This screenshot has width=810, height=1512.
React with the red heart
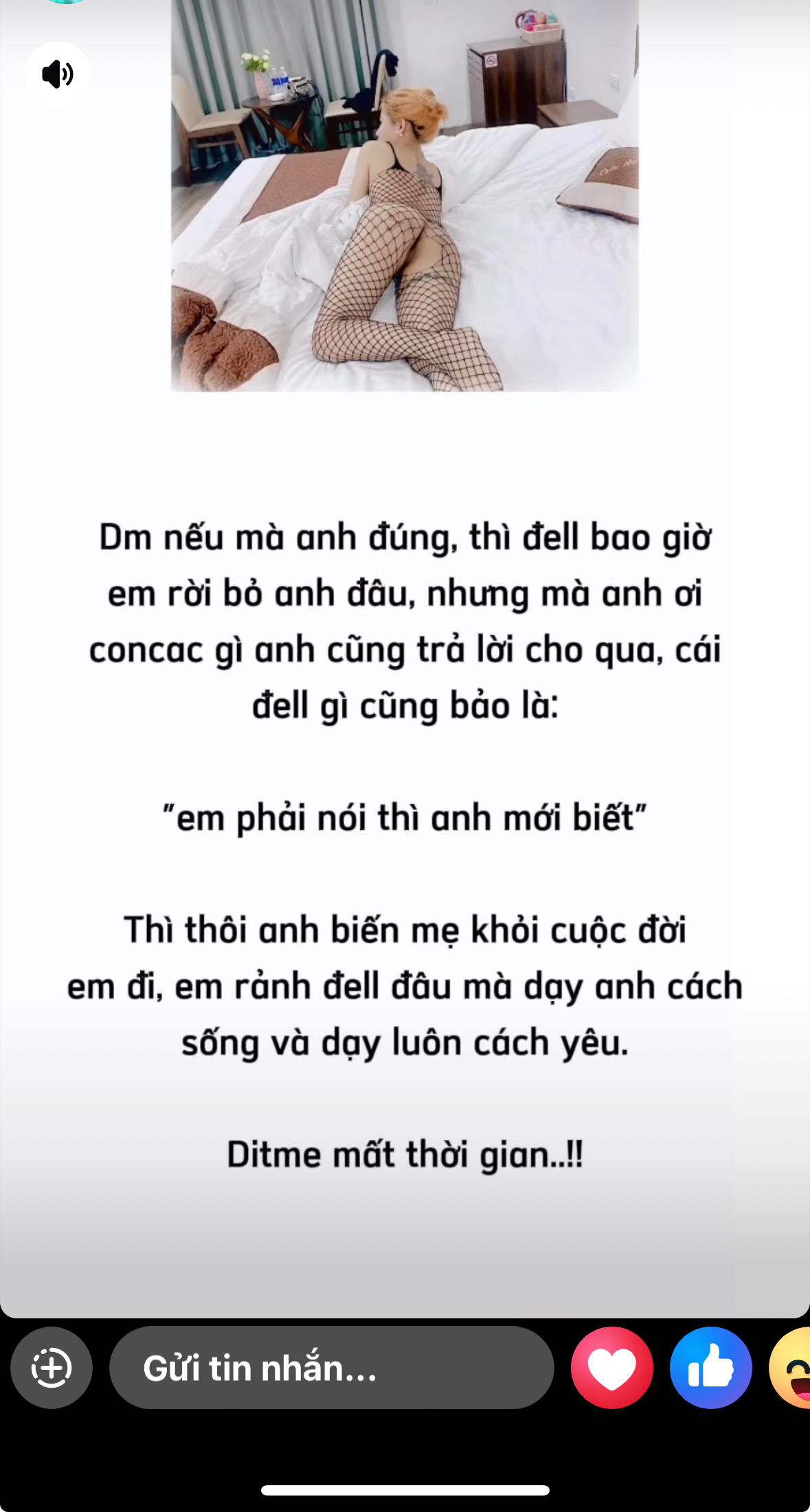click(612, 1368)
